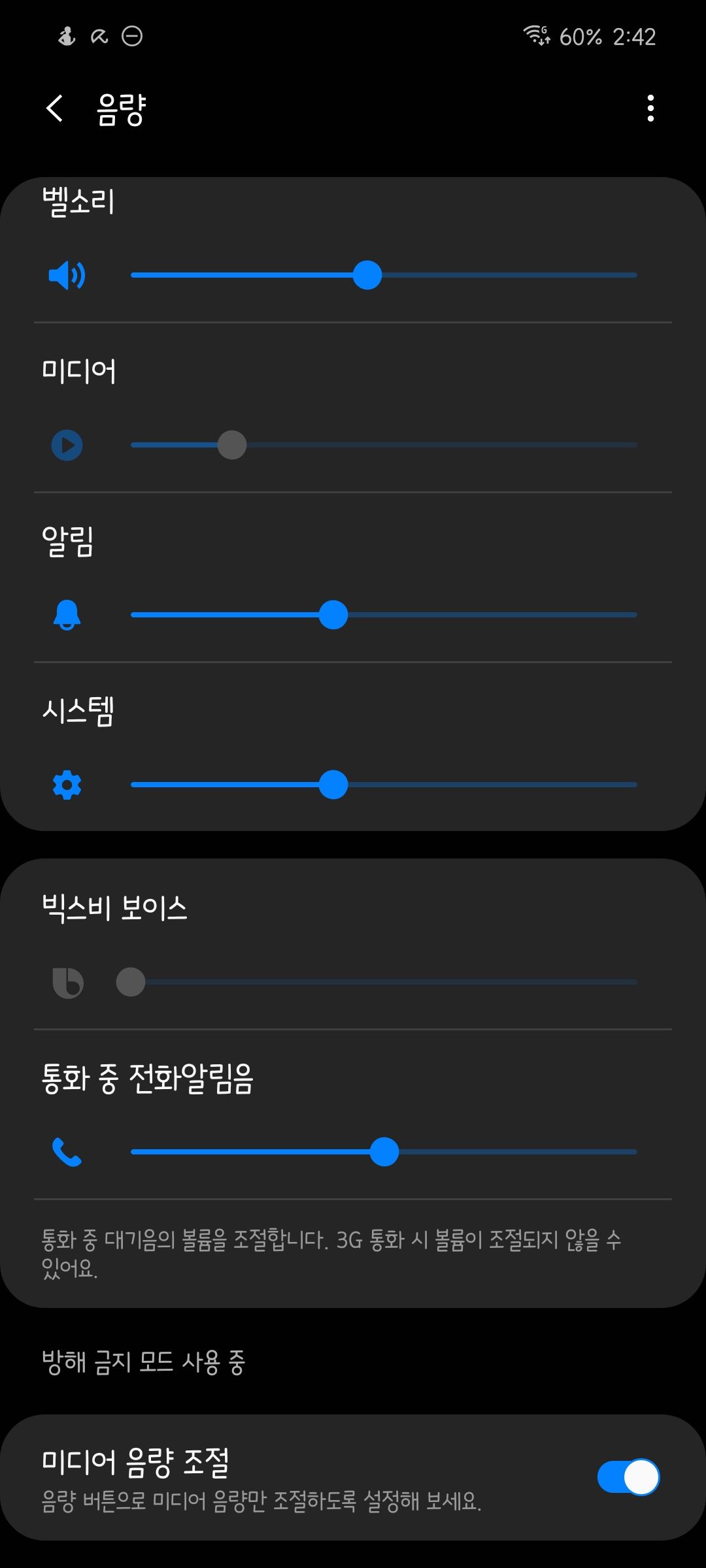This screenshot has height=1568, width=706.
Task: Tap the 알림 volume slider
Action: pos(384,615)
